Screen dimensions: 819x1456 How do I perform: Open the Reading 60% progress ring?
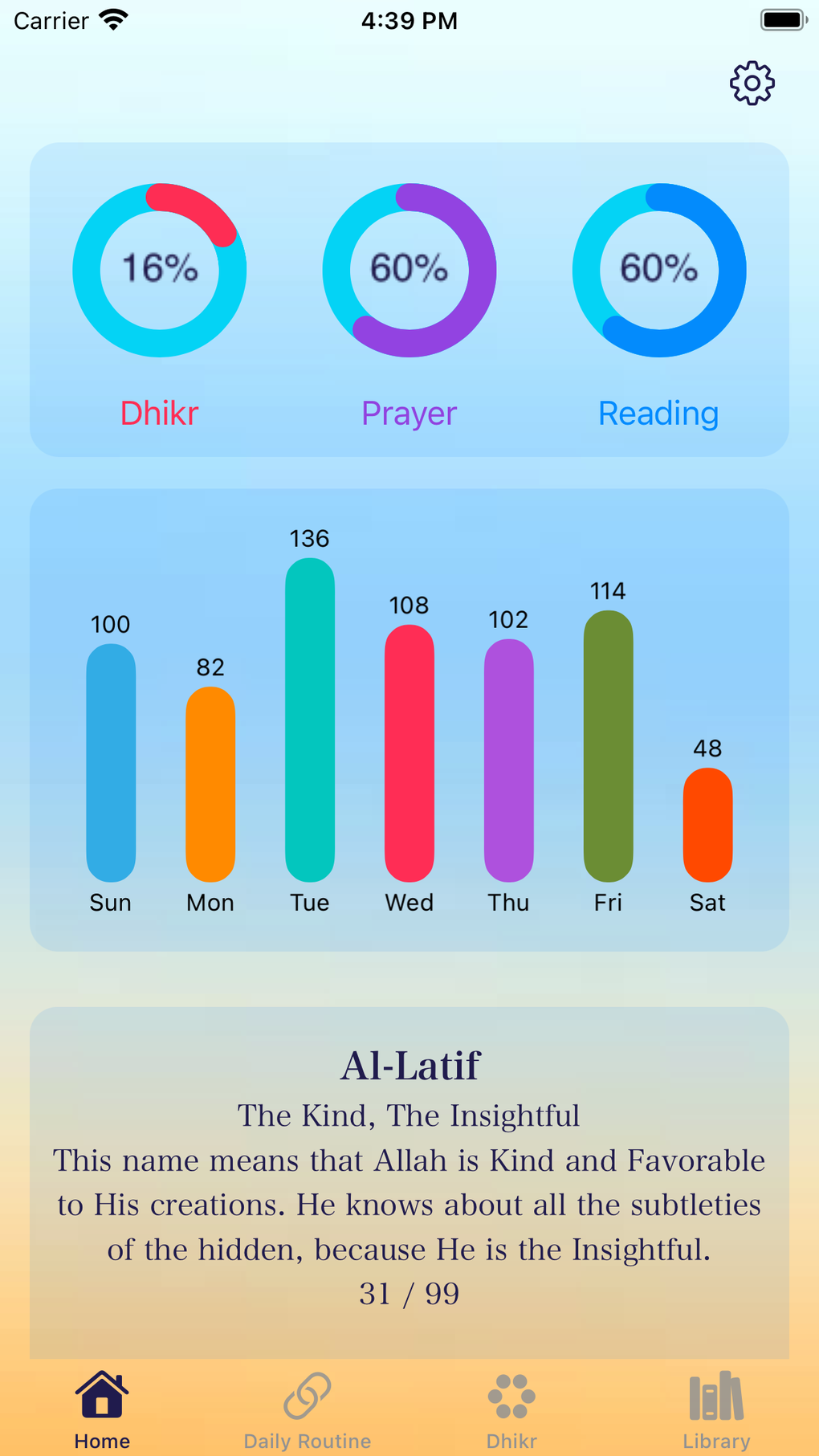(659, 270)
